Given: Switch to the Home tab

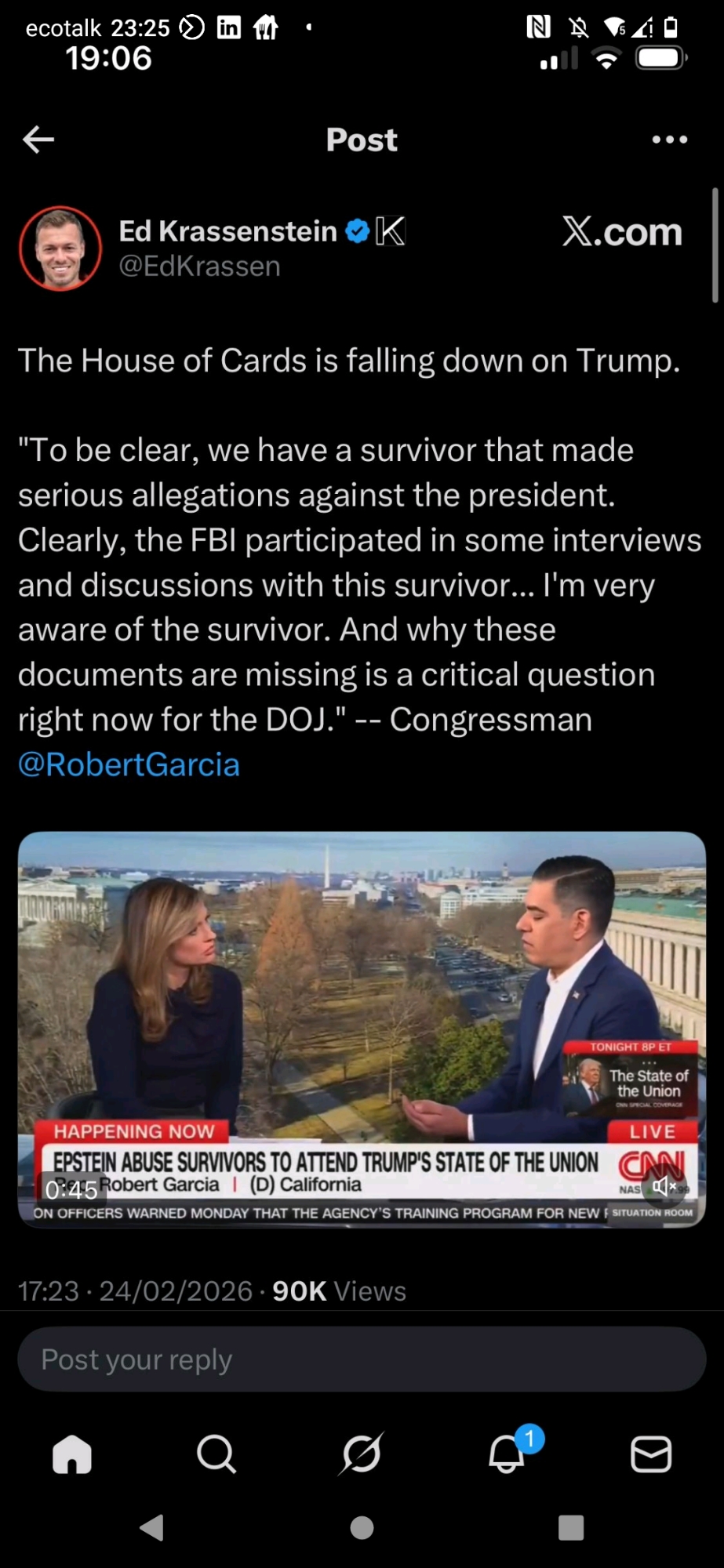Looking at the screenshot, I should (72, 1455).
